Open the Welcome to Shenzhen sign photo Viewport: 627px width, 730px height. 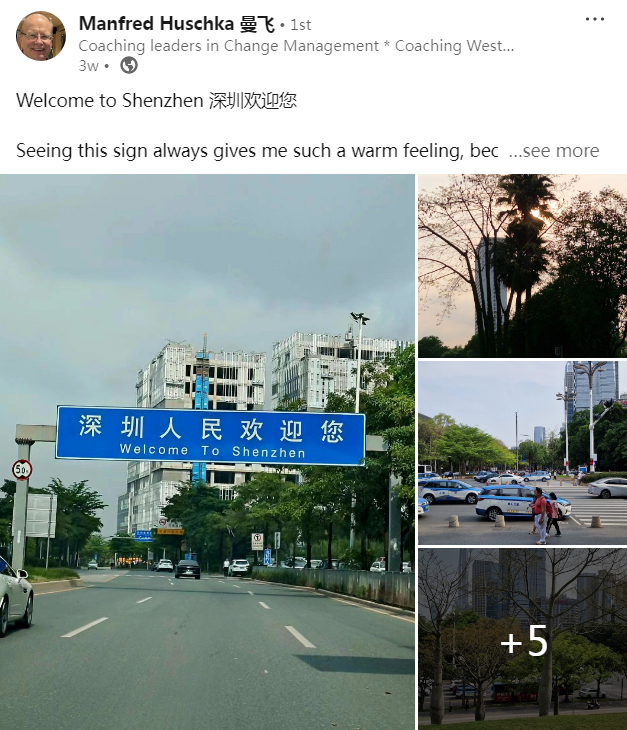click(x=207, y=452)
